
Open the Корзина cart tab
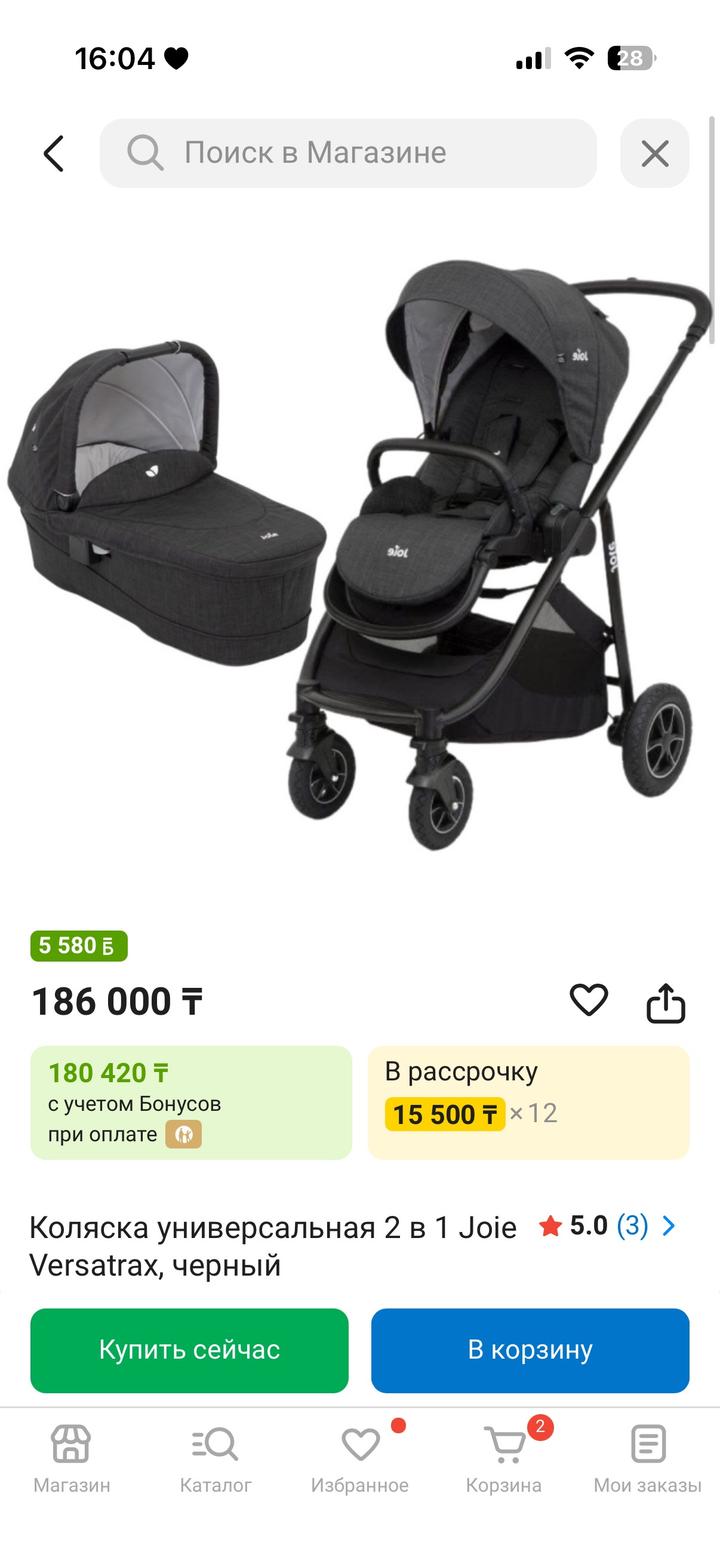504,1459
